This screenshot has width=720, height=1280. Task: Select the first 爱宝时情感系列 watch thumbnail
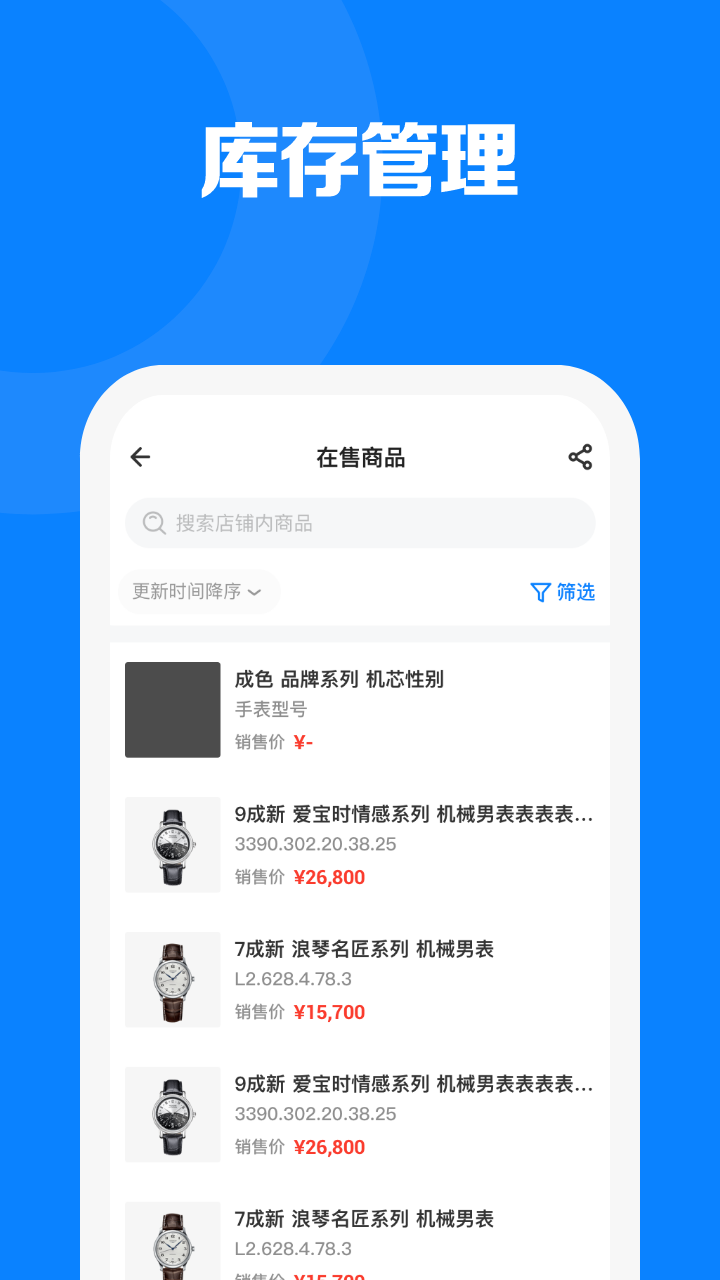coord(172,845)
